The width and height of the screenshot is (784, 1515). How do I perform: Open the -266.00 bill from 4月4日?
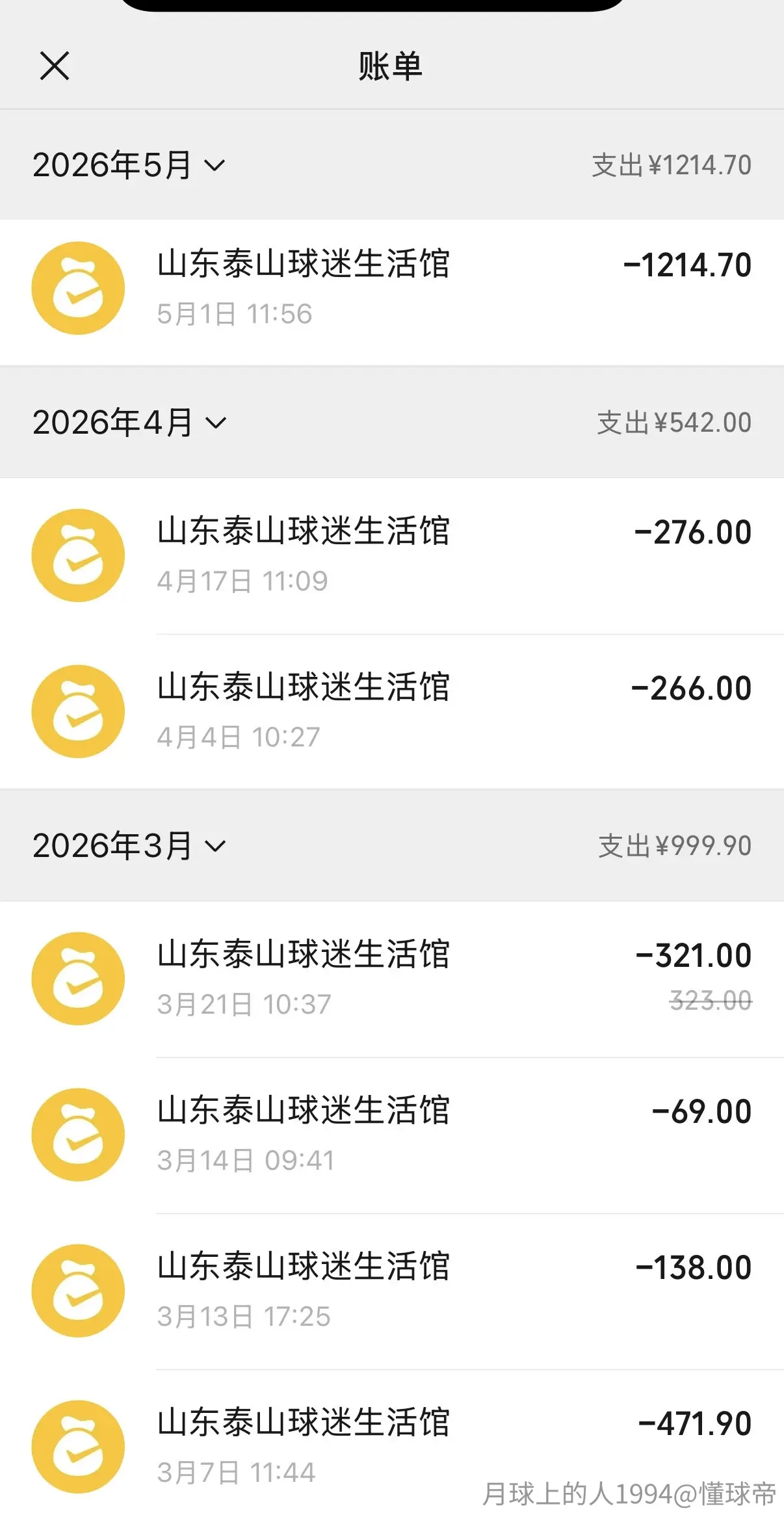tap(392, 712)
